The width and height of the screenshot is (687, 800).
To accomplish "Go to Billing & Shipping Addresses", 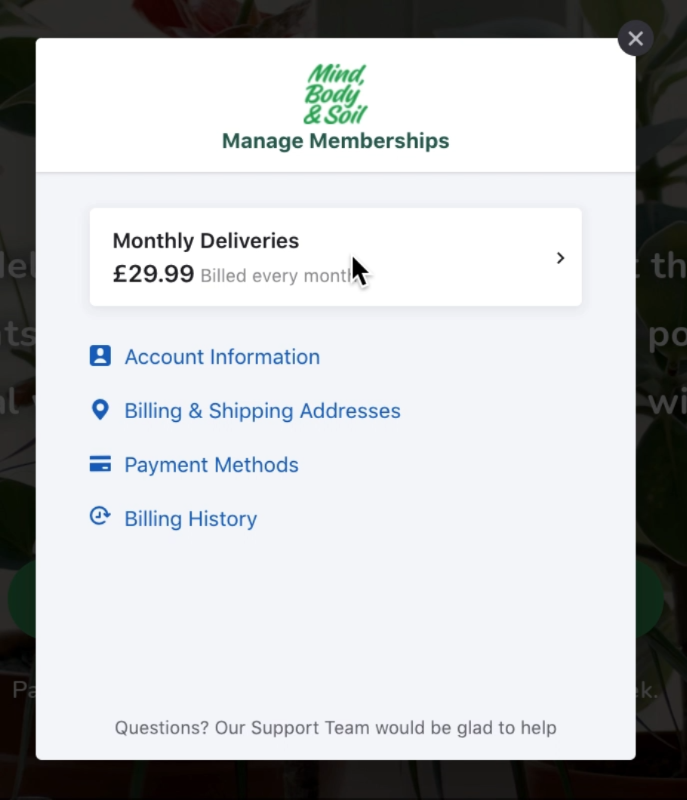I will [261, 411].
